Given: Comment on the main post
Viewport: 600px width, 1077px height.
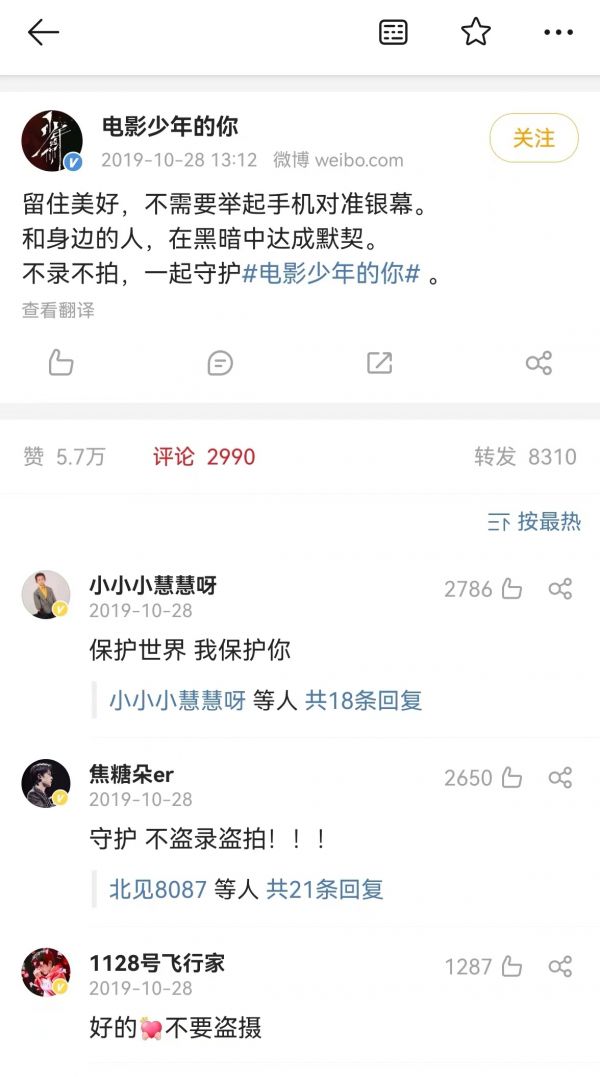Looking at the screenshot, I should pos(220,363).
